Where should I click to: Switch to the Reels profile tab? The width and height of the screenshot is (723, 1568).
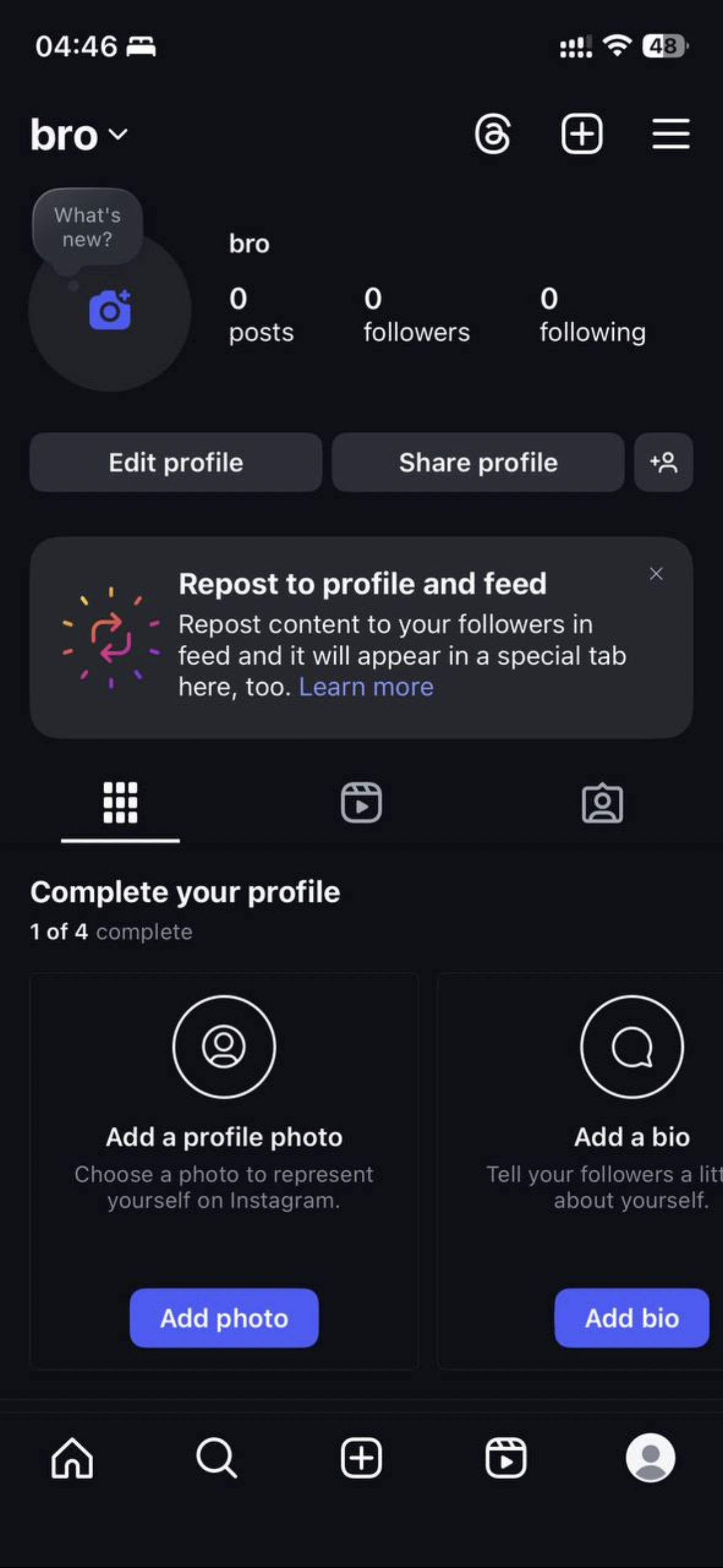pos(361,802)
